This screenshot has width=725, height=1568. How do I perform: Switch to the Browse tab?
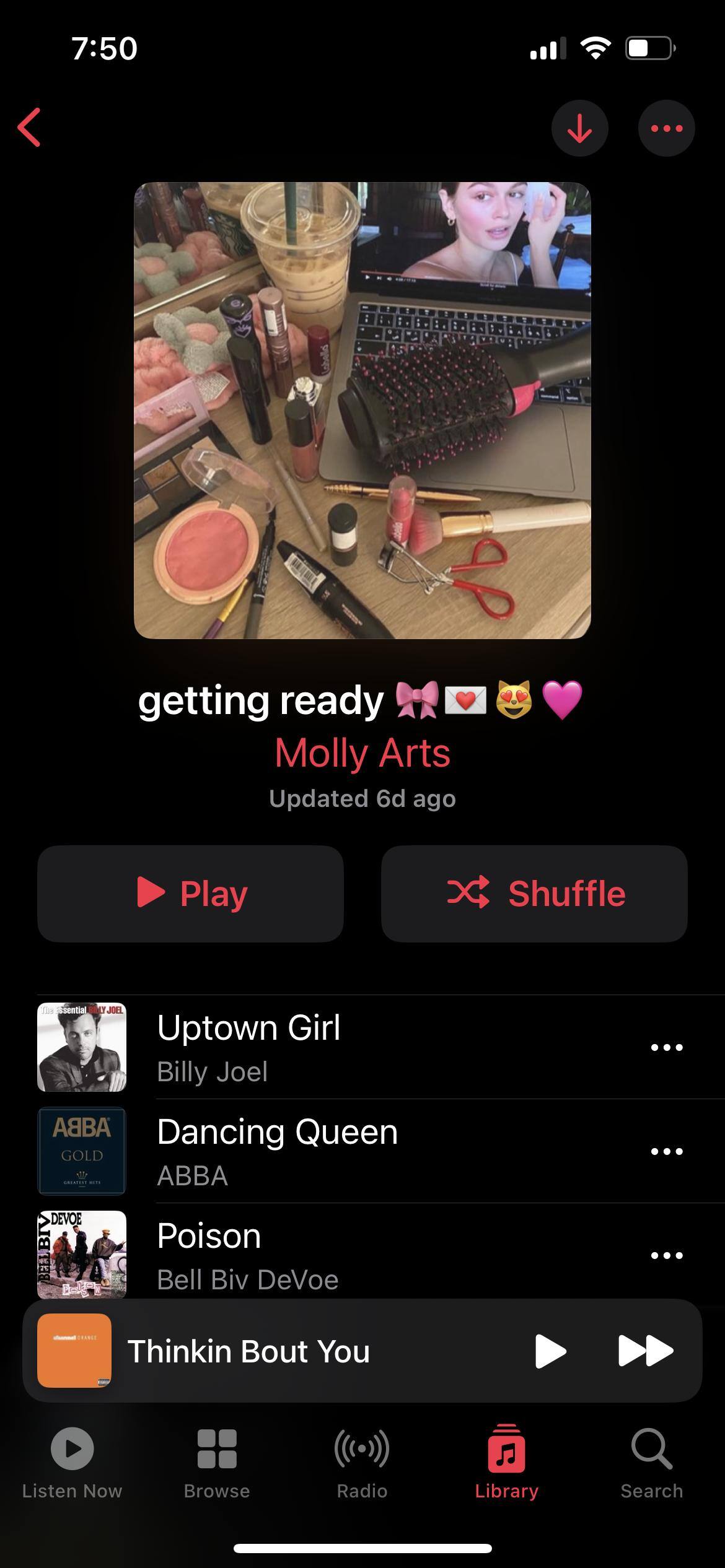pos(217,1463)
